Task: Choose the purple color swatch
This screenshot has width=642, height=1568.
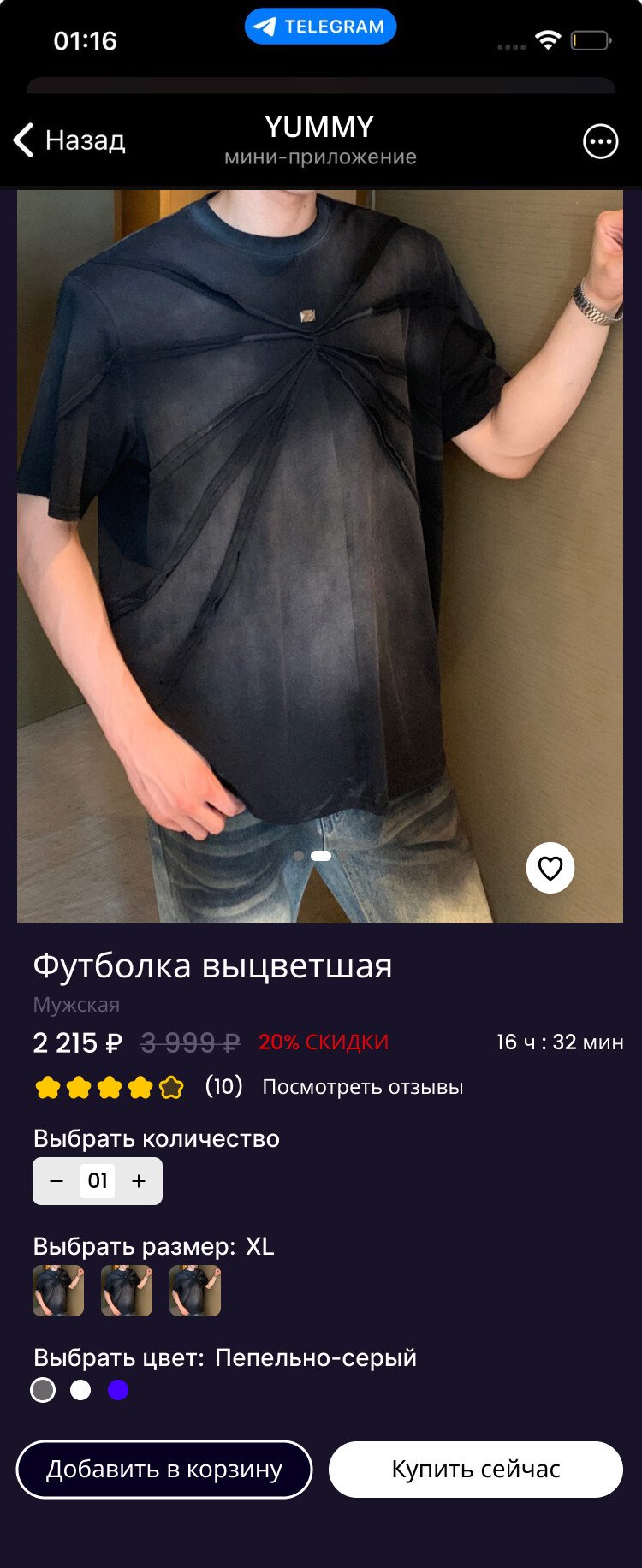Action: (118, 1390)
